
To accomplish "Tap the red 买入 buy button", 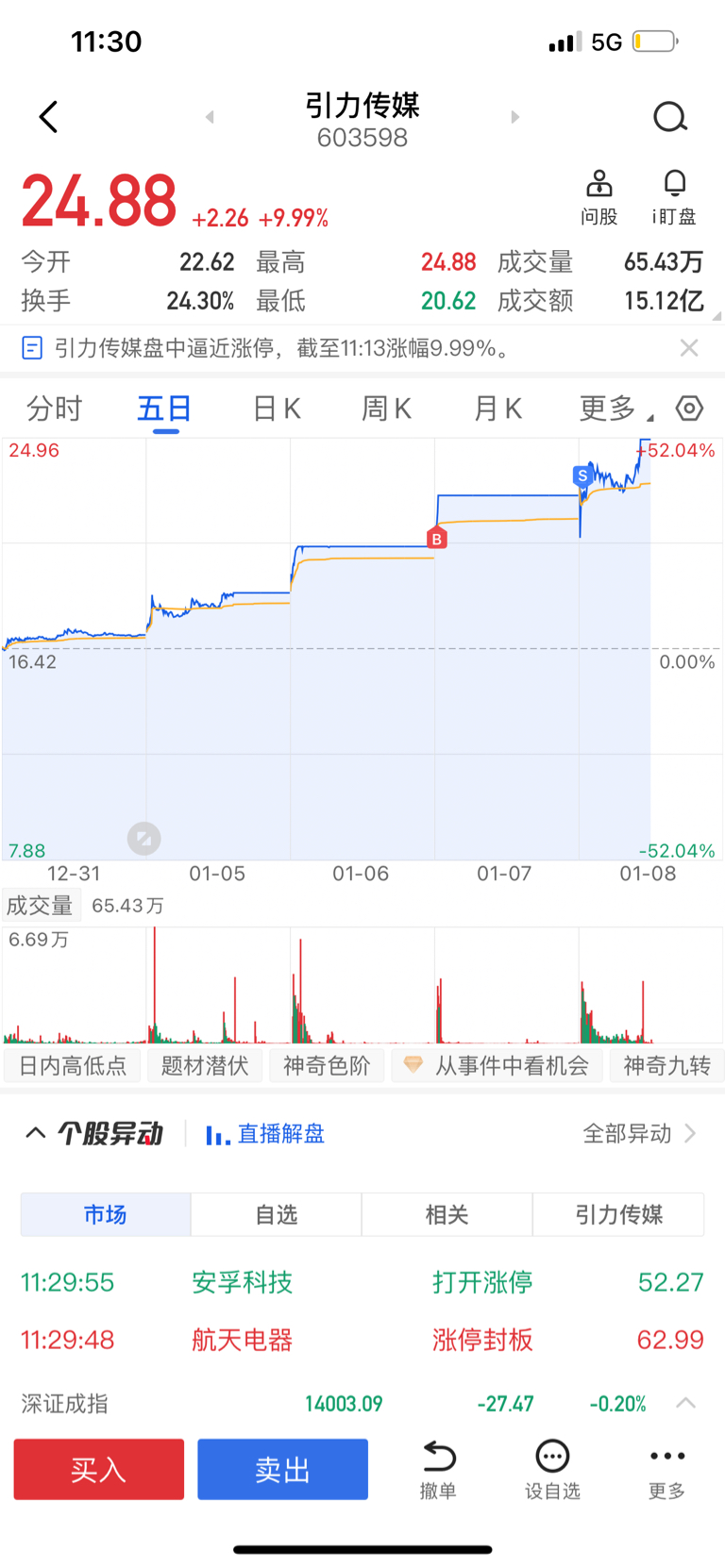I will pos(99,1469).
